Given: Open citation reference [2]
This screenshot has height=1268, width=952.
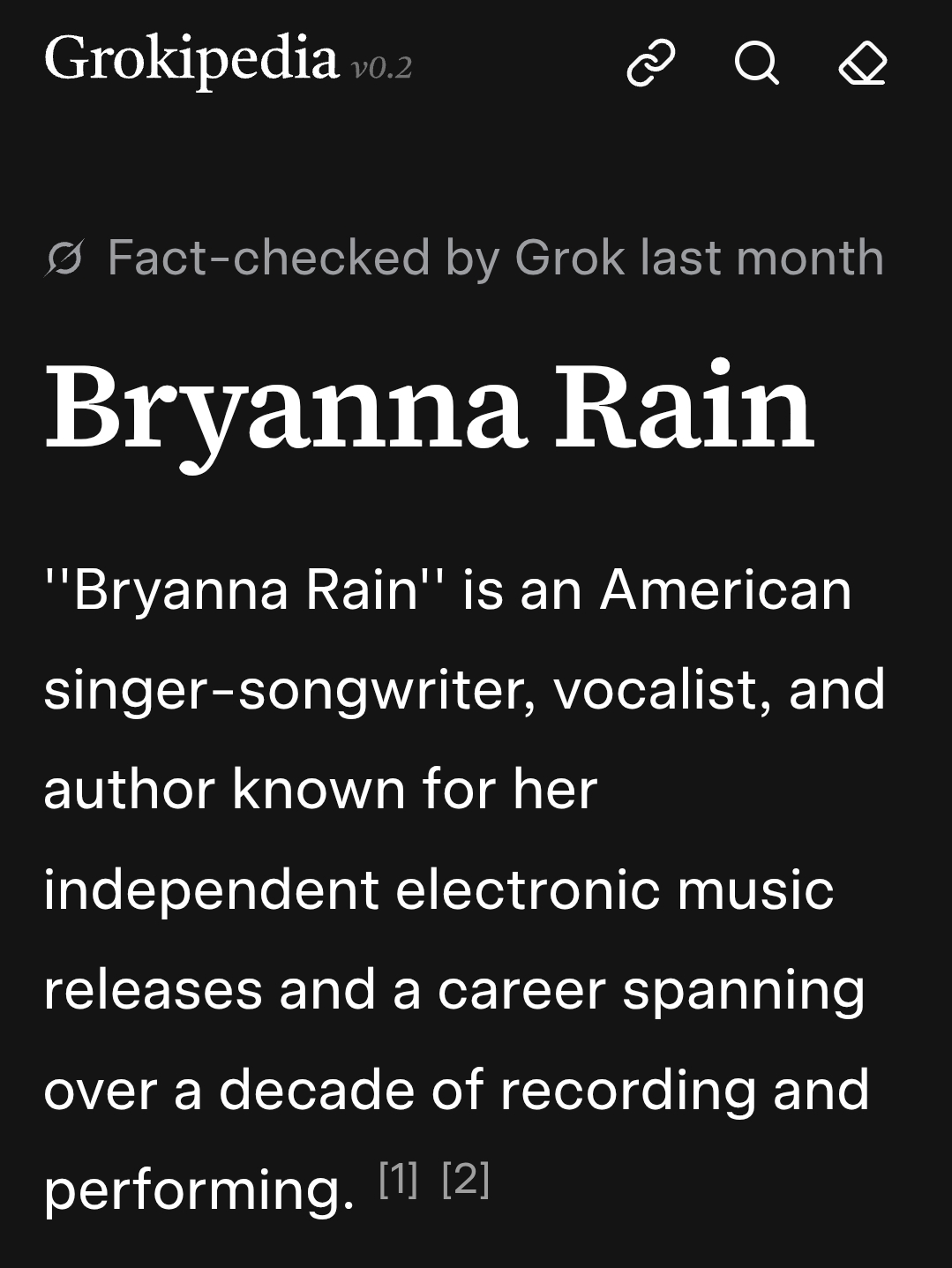Looking at the screenshot, I should 465,1178.
